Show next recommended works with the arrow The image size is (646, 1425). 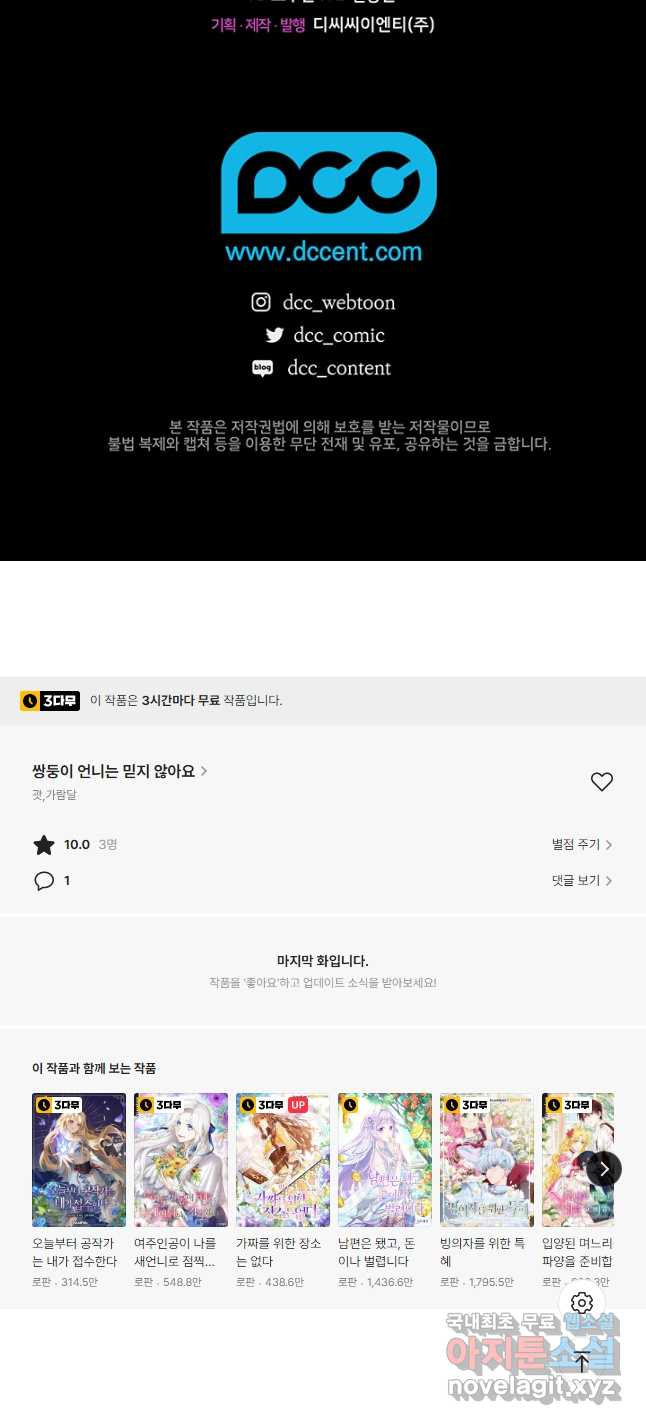coord(604,1168)
